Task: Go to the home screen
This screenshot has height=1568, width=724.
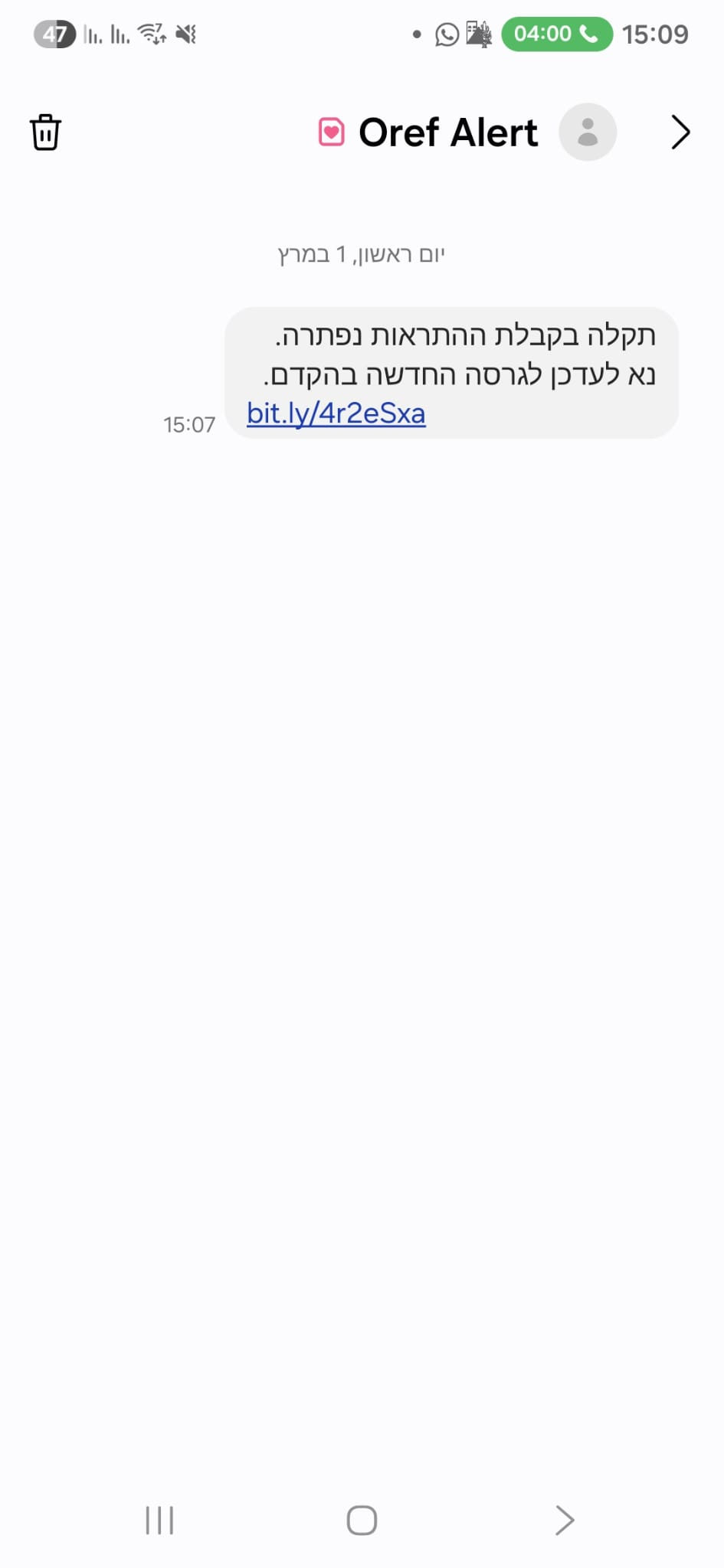Action: pyautogui.click(x=362, y=1520)
